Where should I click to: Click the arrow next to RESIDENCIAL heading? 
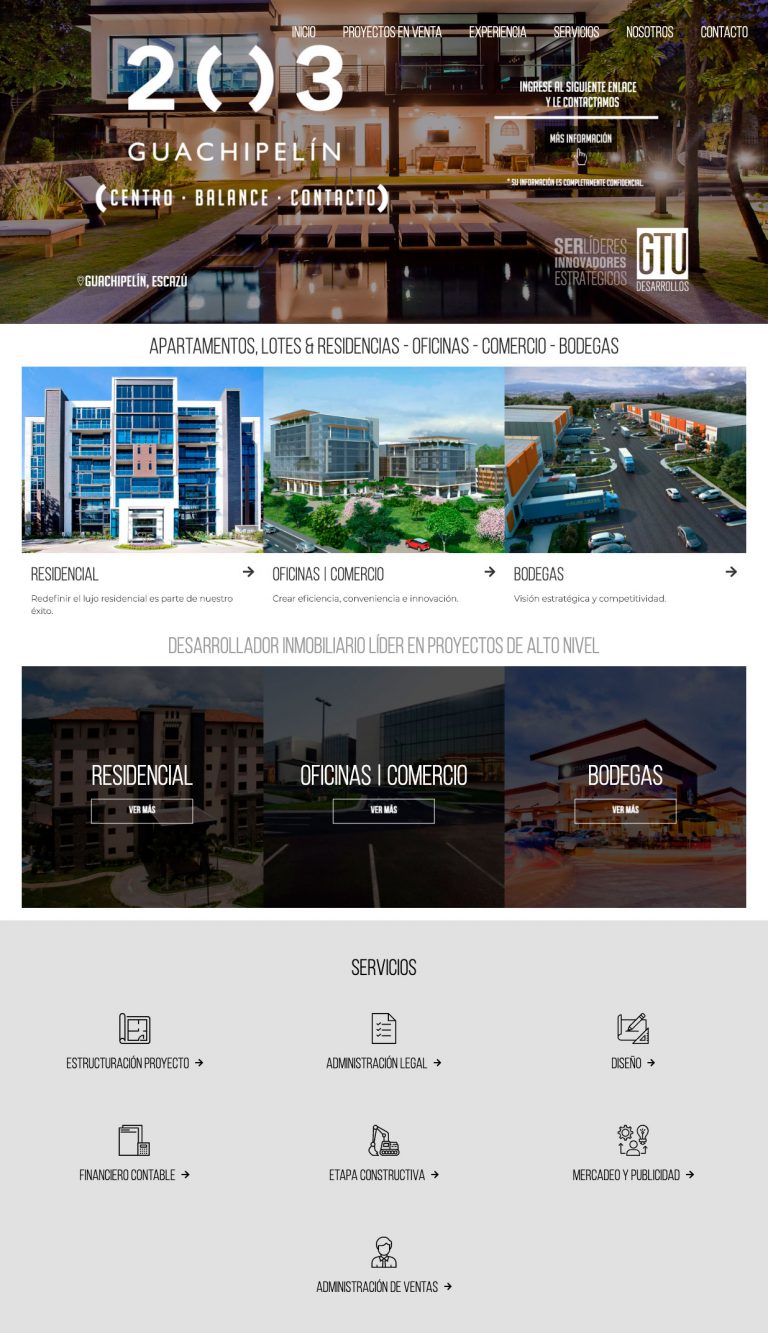pyautogui.click(x=249, y=572)
